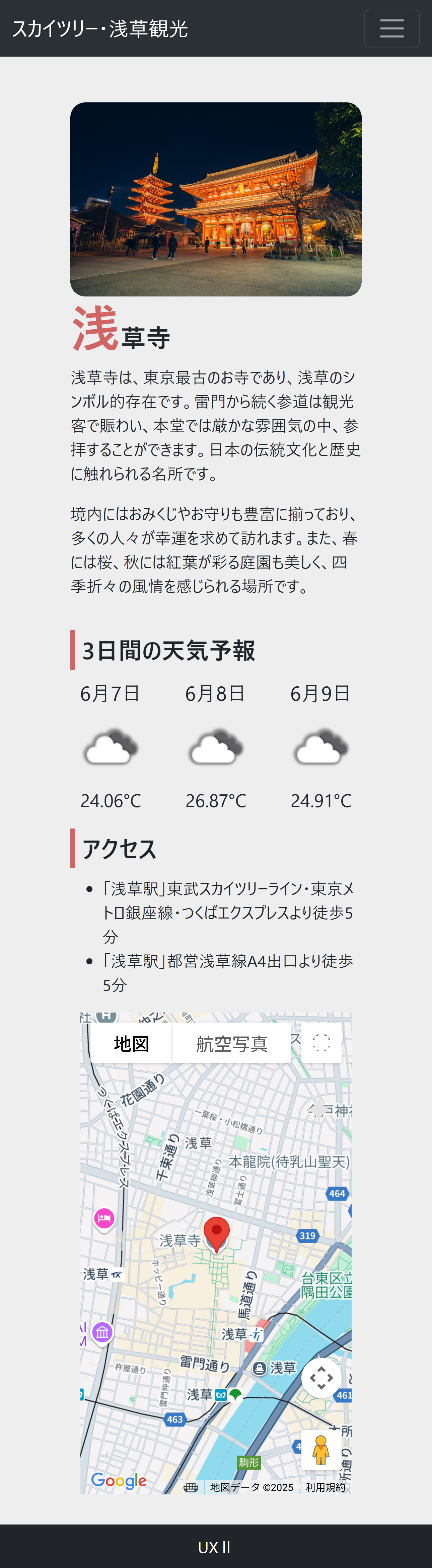Image resolution: width=432 pixels, height=1568 pixels.
Task: Switch map to 地図 view
Action: tap(131, 1043)
